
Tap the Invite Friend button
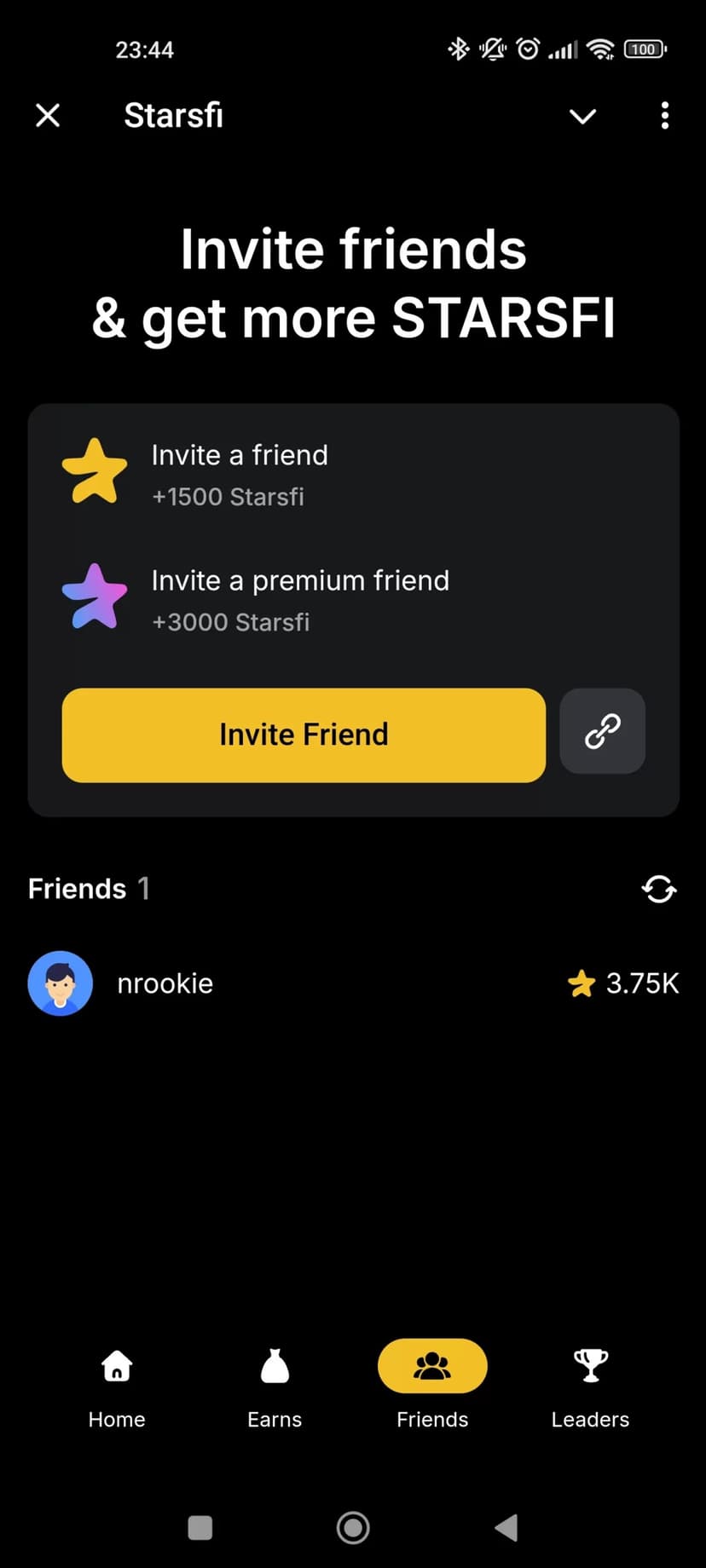pos(304,735)
